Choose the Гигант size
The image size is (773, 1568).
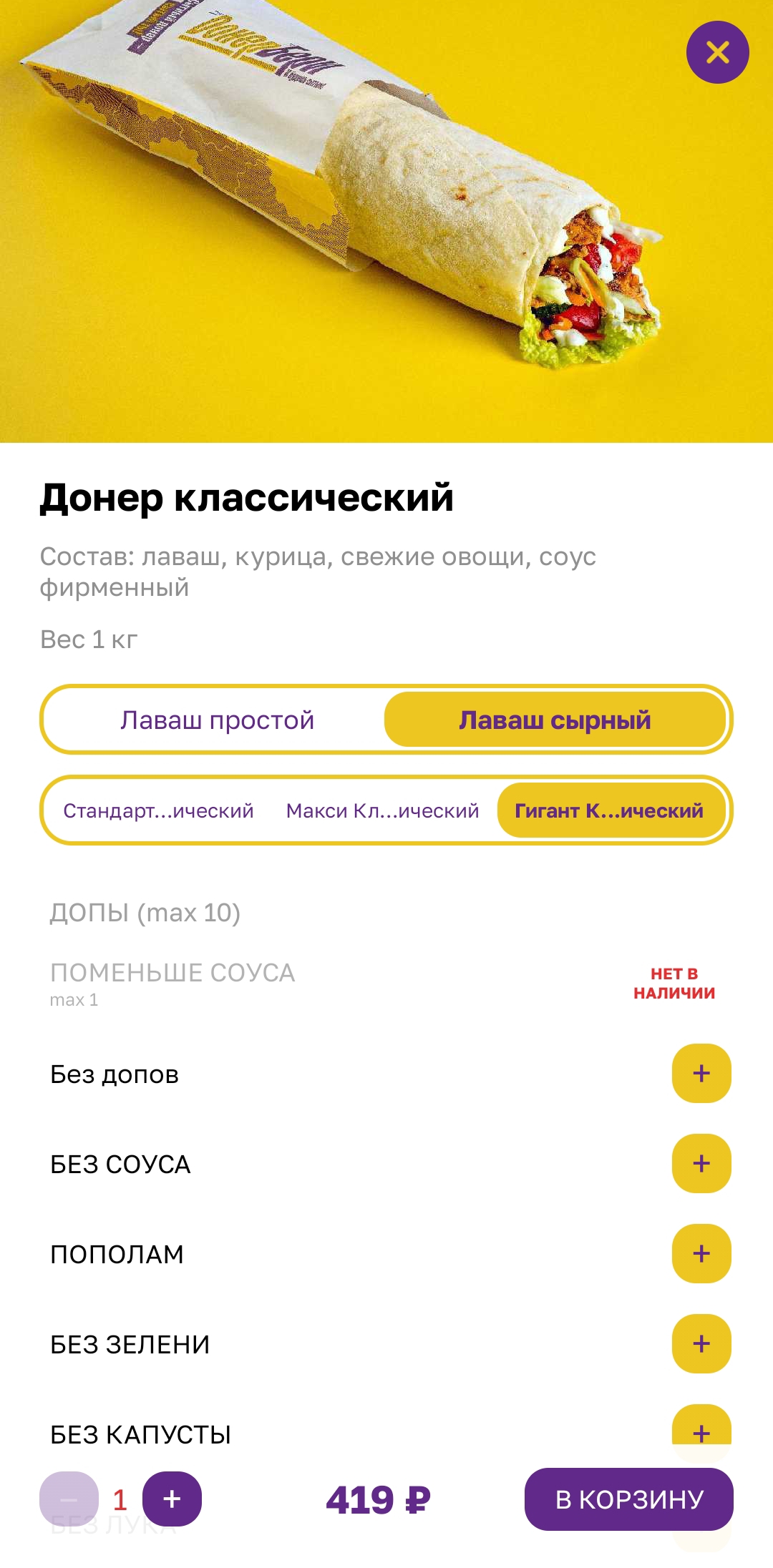coord(609,810)
